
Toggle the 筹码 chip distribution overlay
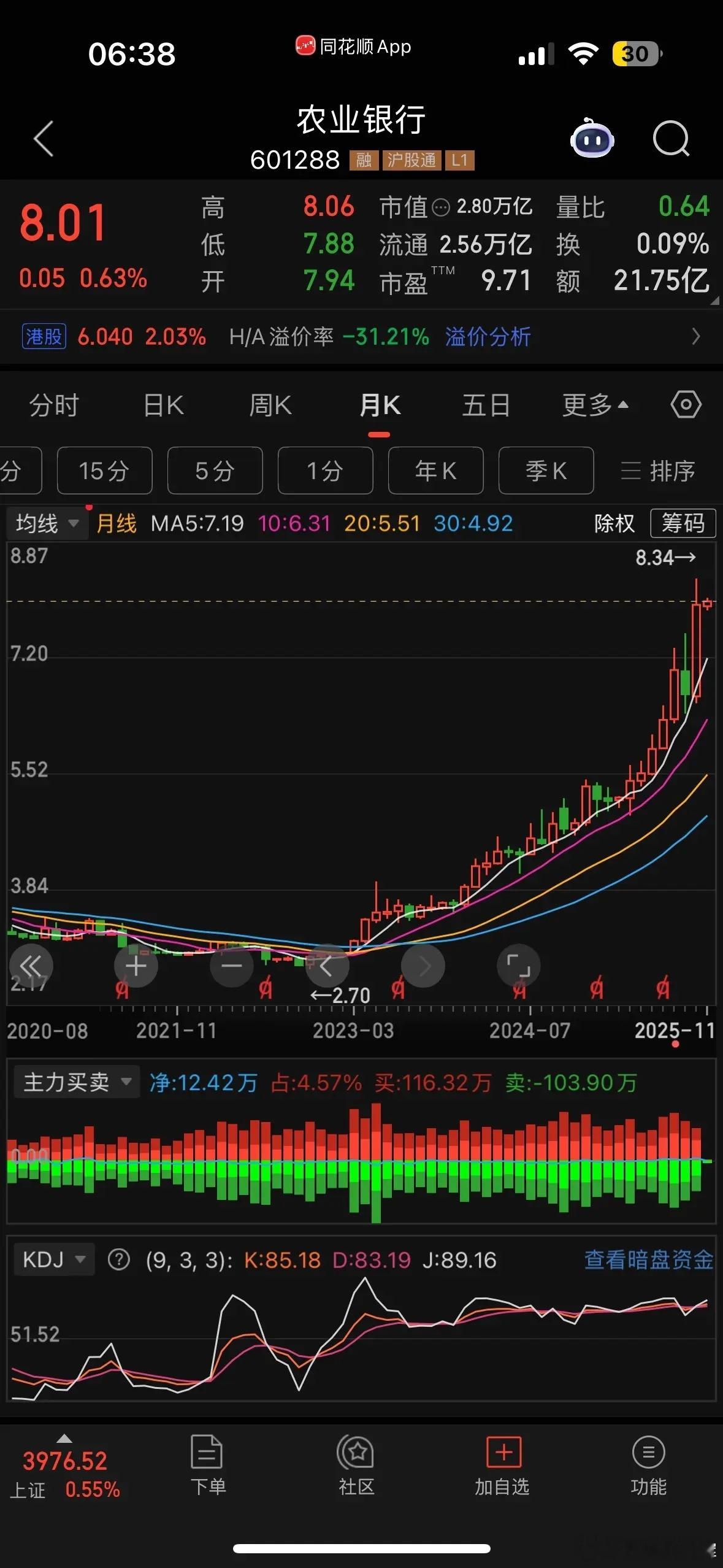683,523
